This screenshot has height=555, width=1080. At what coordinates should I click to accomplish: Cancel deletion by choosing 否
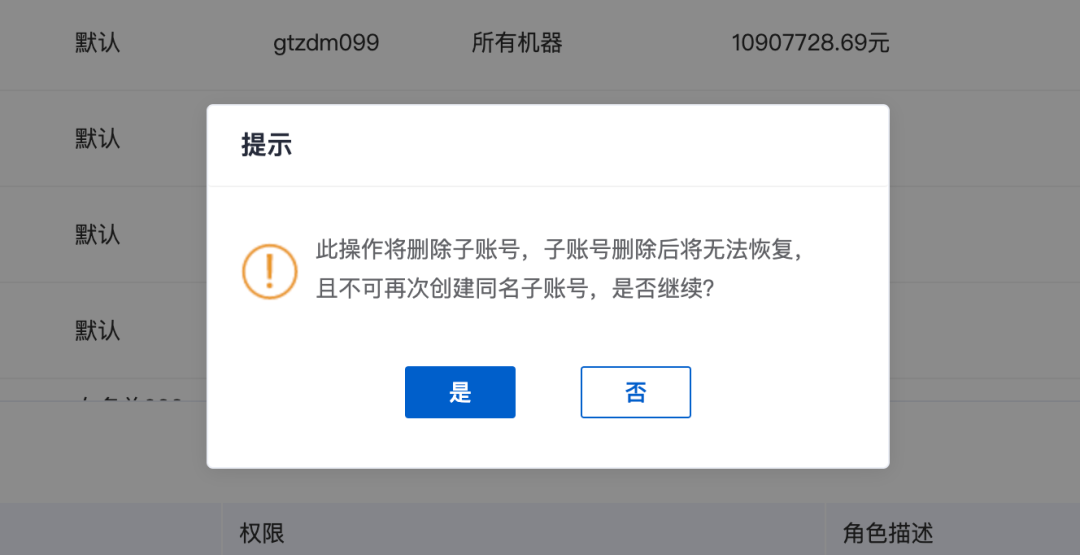[x=635, y=392]
